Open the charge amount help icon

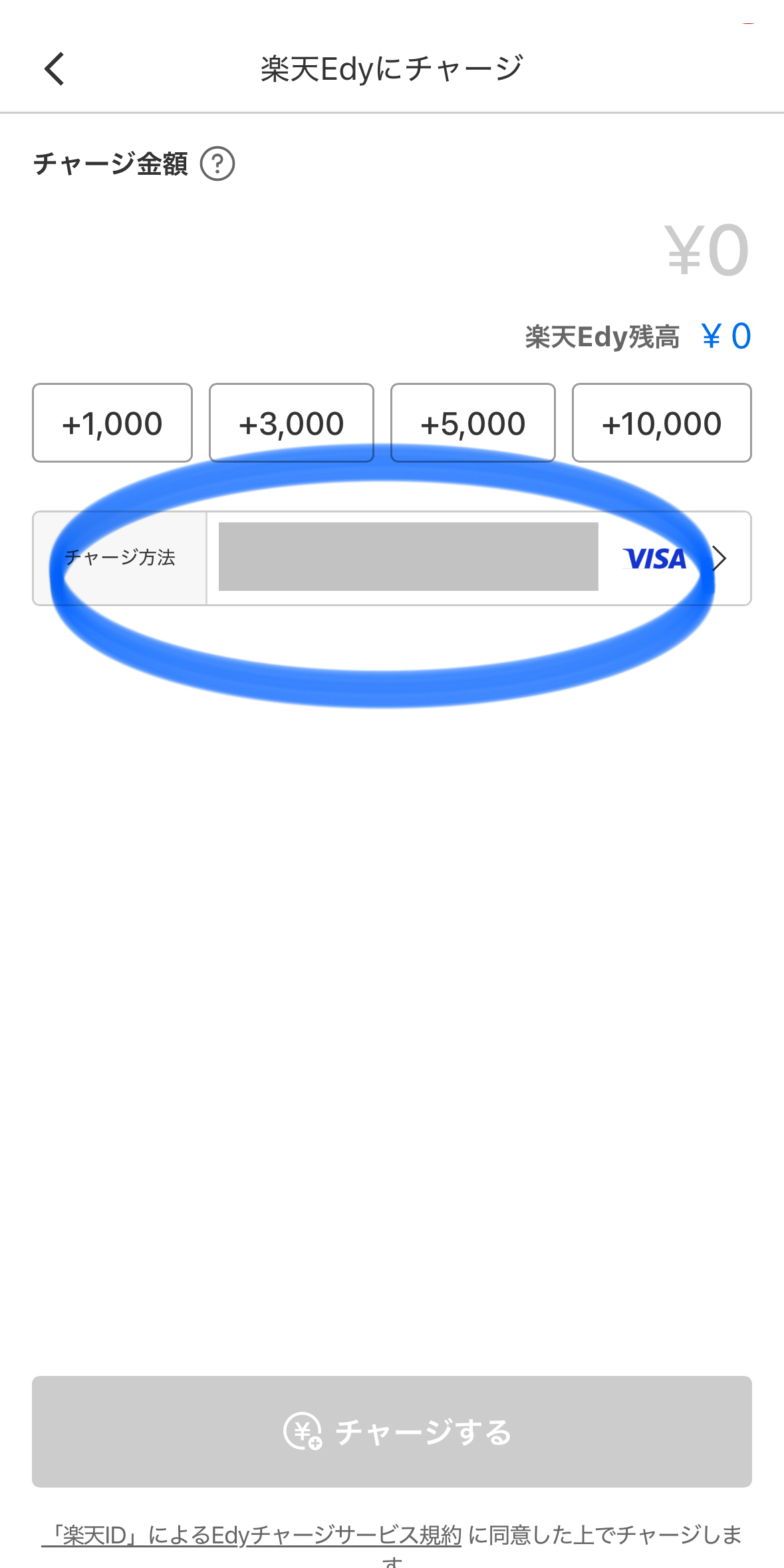(217, 164)
